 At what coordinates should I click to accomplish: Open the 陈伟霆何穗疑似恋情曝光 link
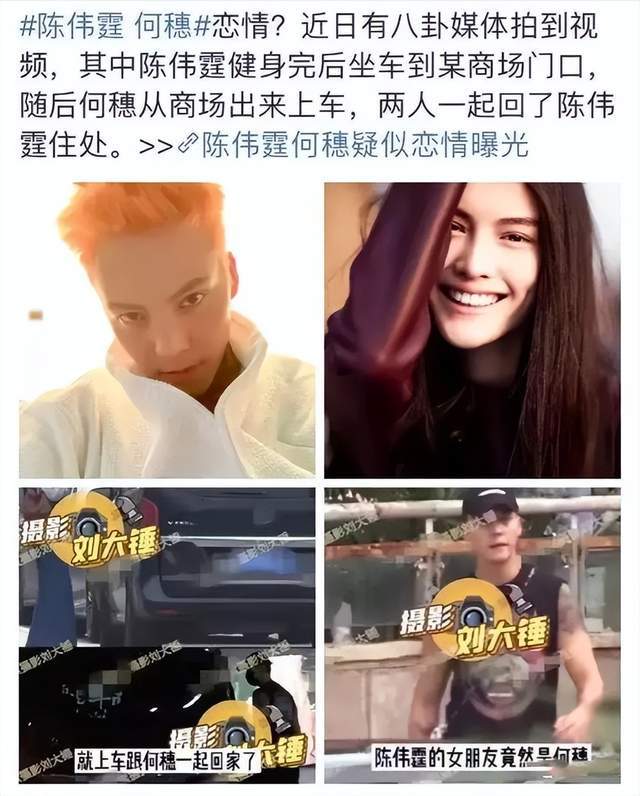coord(365,146)
